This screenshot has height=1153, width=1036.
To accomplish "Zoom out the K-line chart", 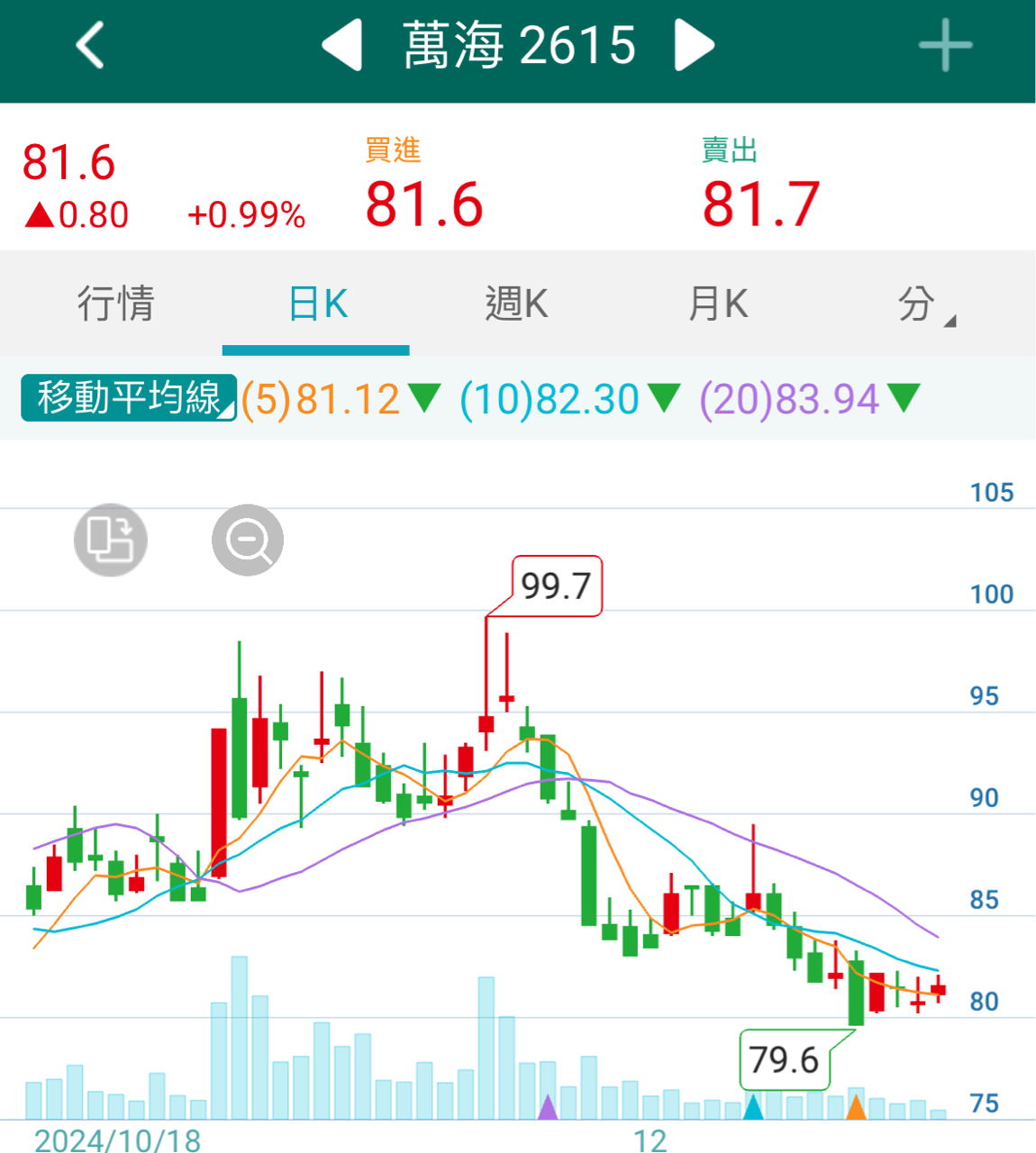I will pyautogui.click(x=248, y=540).
